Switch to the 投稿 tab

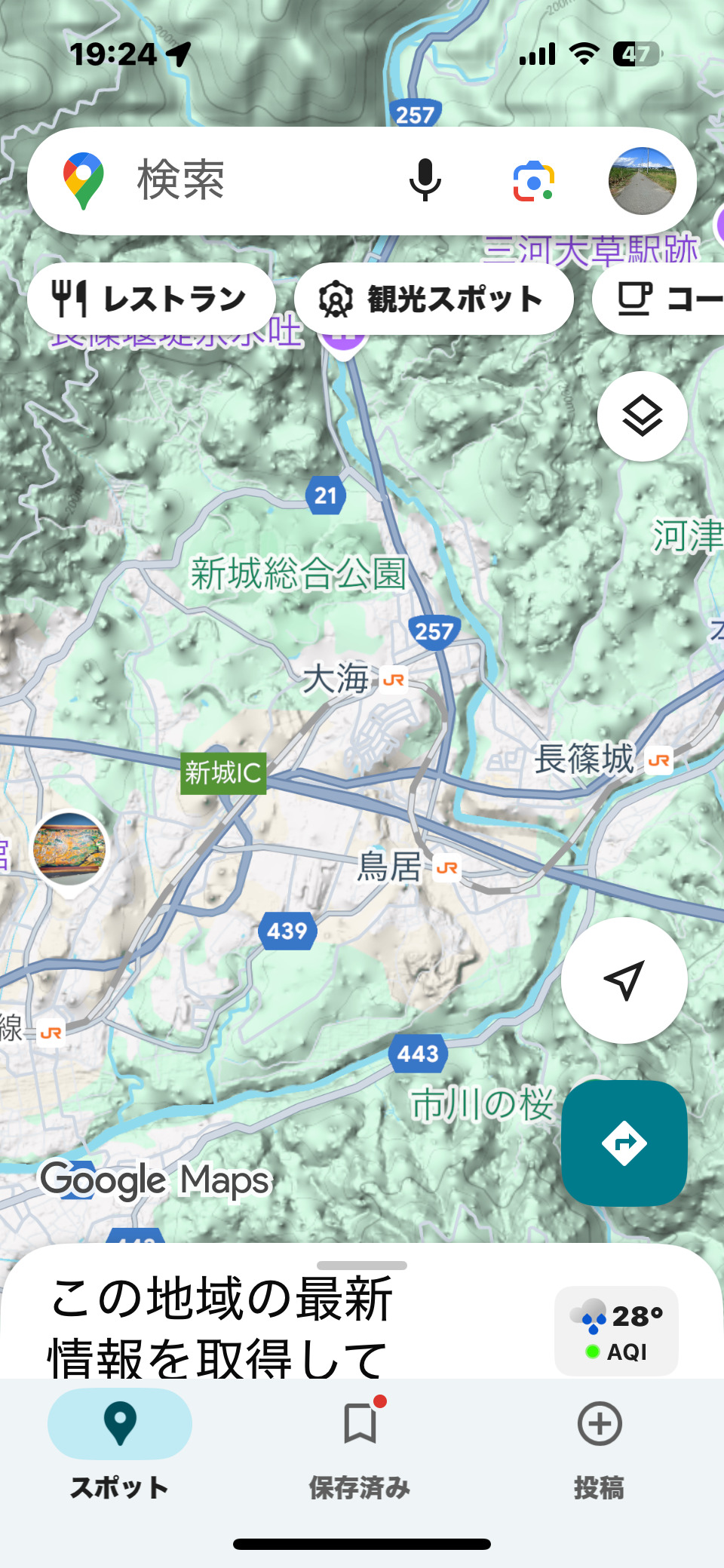tap(599, 1442)
